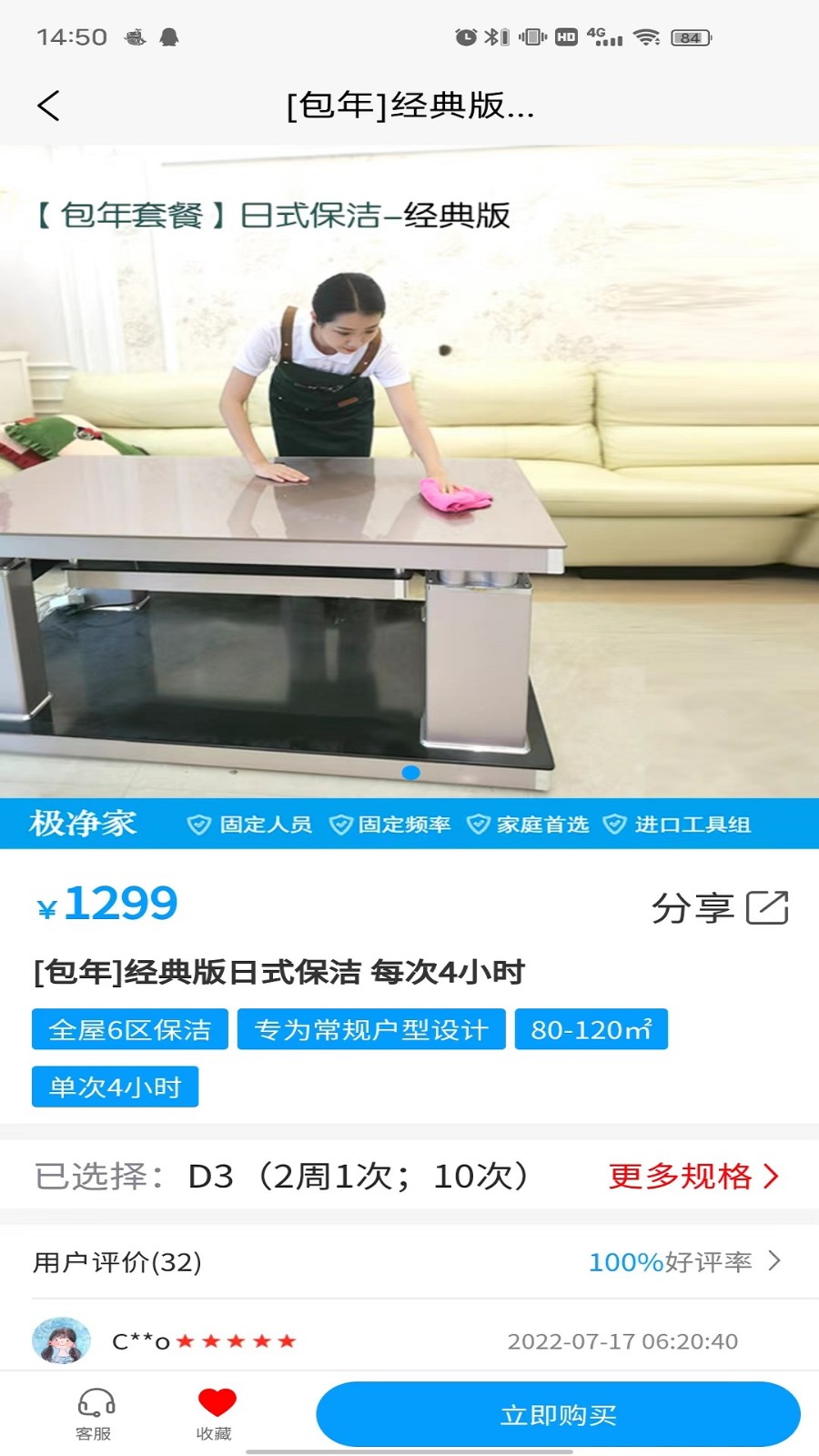Tap 立即购买 to buy now
The image size is (819, 1456).
point(558,1414)
